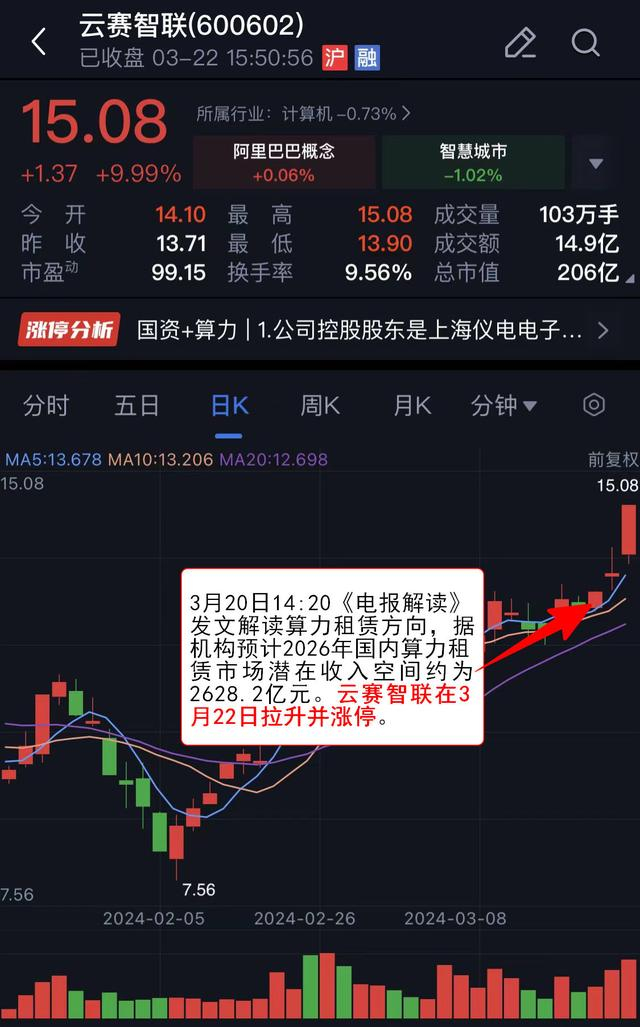Open the 涨停分析 analysis row

pyautogui.click(x=320, y=330)
